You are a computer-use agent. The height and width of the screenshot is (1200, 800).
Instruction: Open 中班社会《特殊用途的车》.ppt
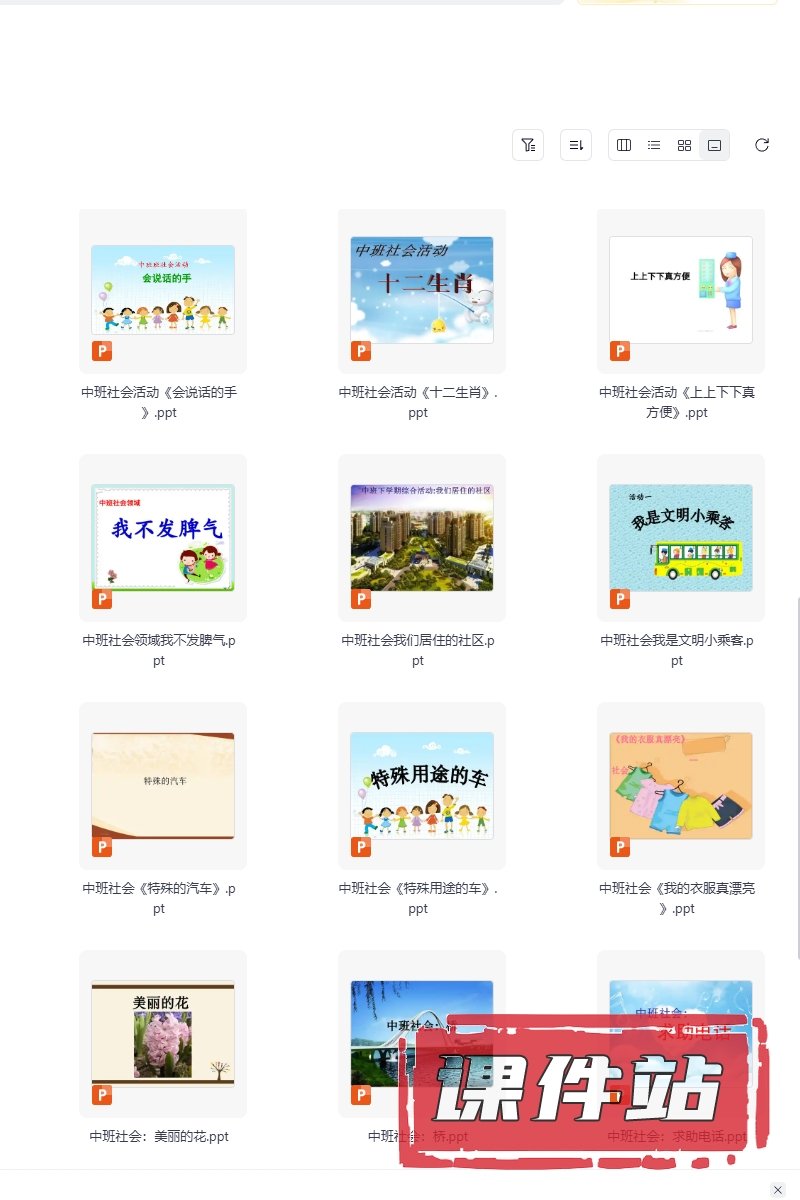tap(421, 786)
